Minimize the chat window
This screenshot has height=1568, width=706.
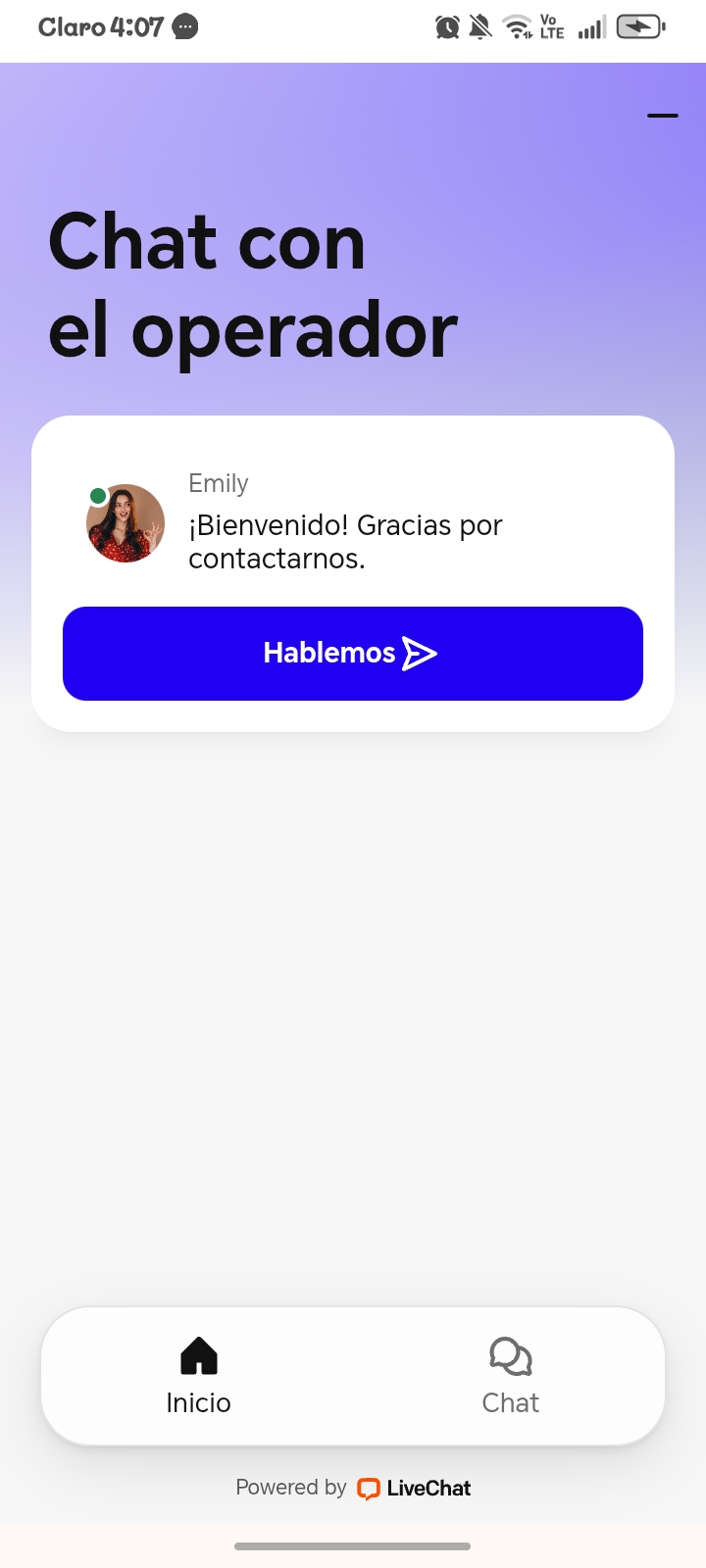[663, 116]
